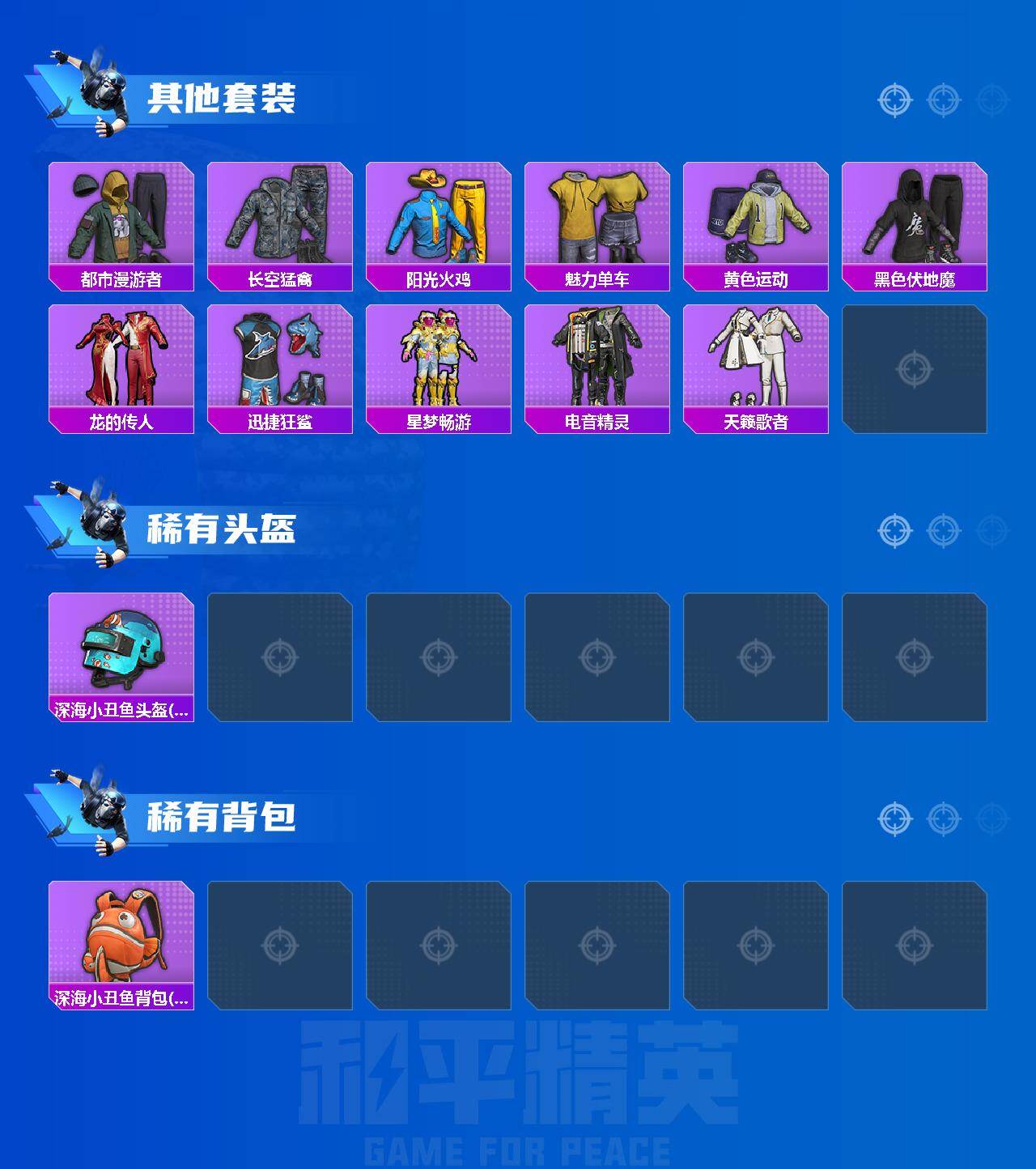Select the 迅捷狂鲨 shark outfit
This screenshot has height=1169, width=1036.
pyautogui.click(x=280, y=360)
